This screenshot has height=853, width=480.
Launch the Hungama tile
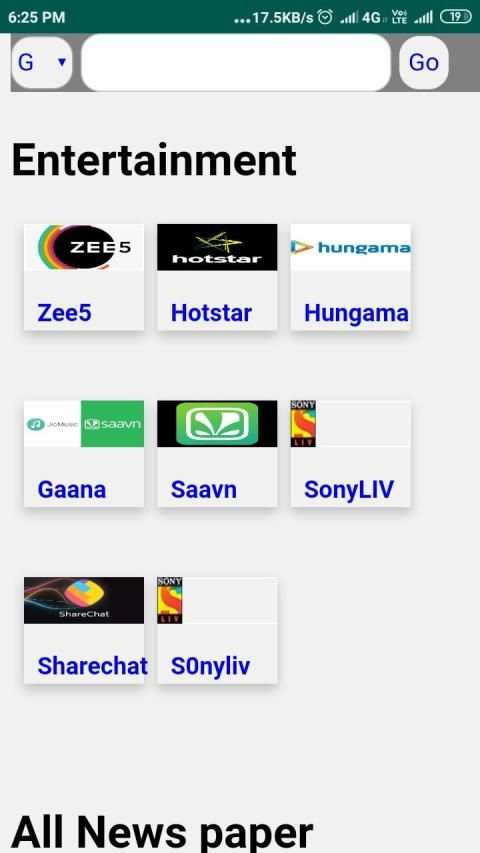pos(350,277)
